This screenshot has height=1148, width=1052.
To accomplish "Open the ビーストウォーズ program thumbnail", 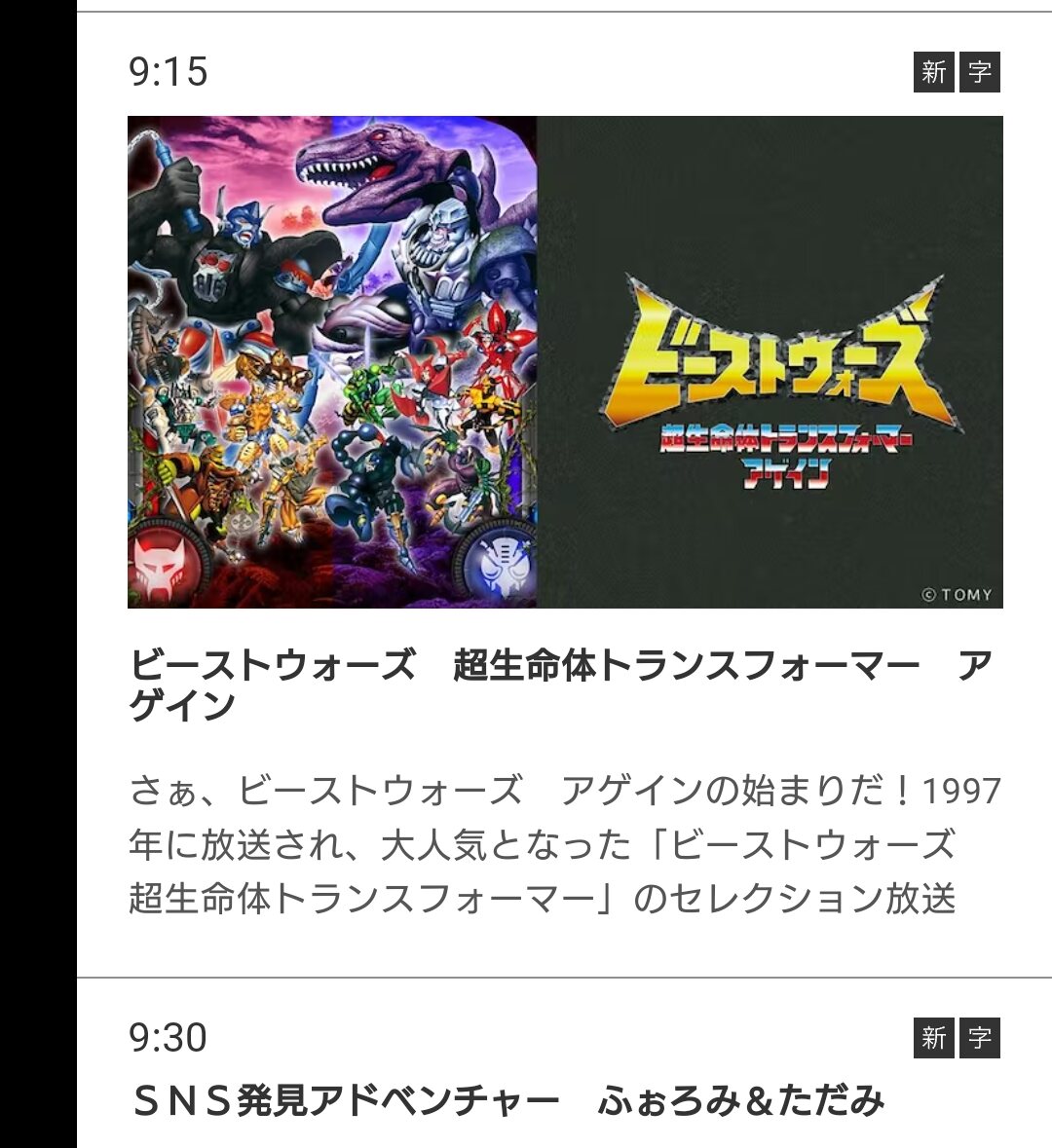I will (x=565, y=362).
